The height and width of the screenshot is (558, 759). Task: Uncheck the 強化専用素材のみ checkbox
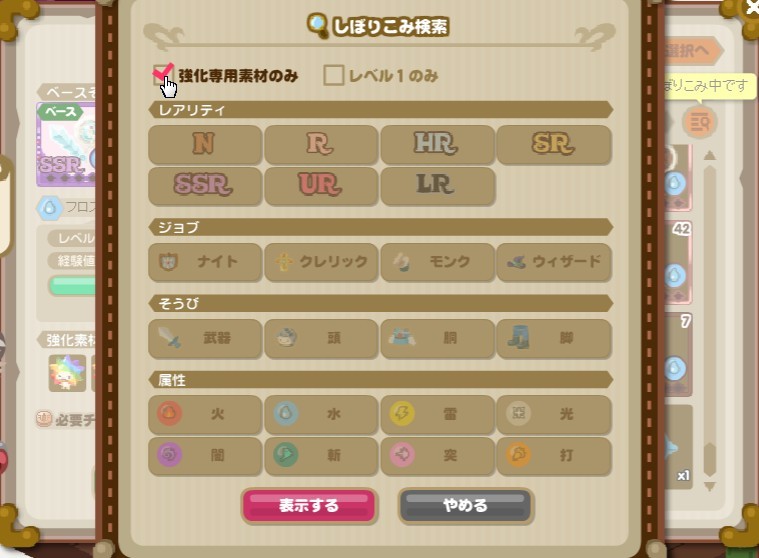[164, 75]
